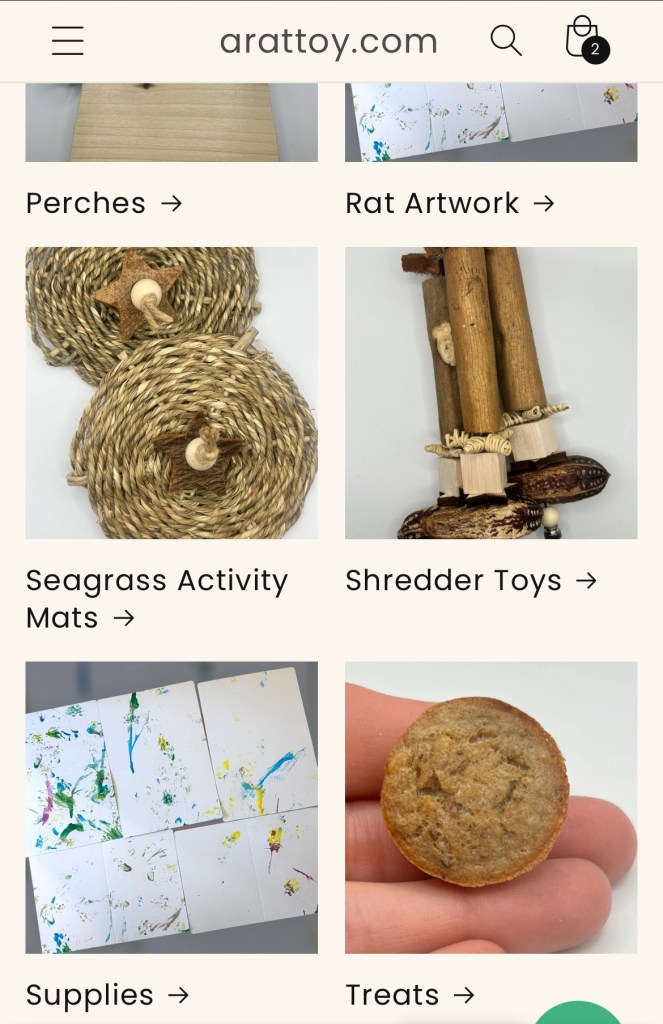
Task: Tap the Treats collection image
Action: (491, 807)
